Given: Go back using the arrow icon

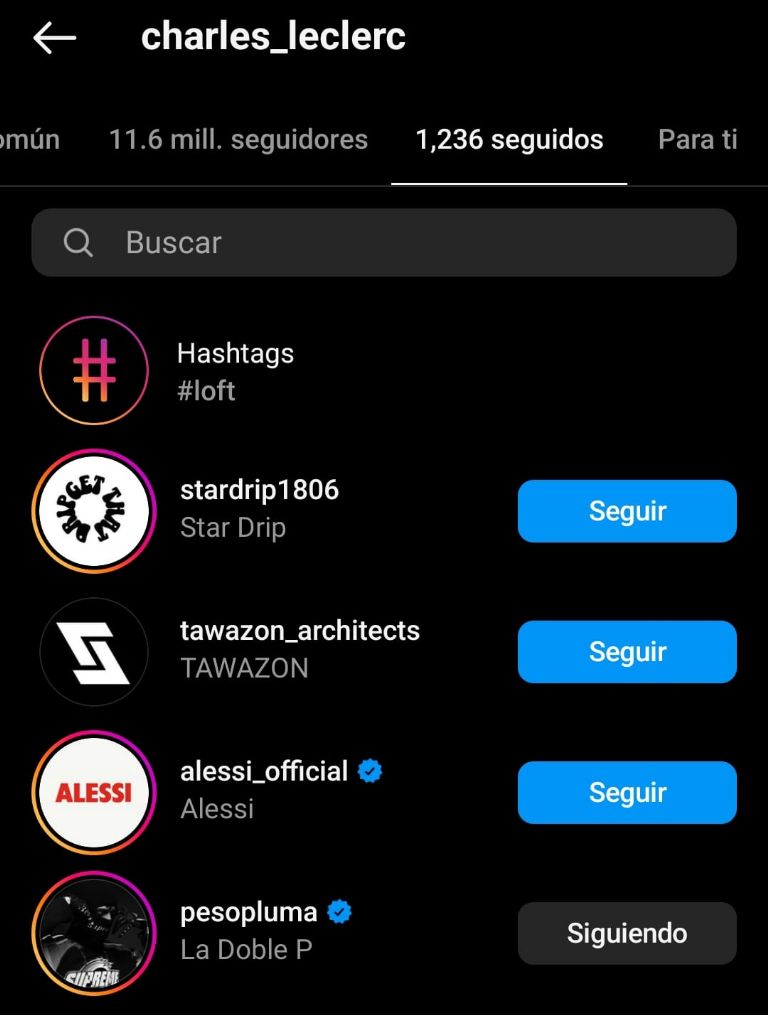Looking at the screenshot, I should tap(55, 38).
